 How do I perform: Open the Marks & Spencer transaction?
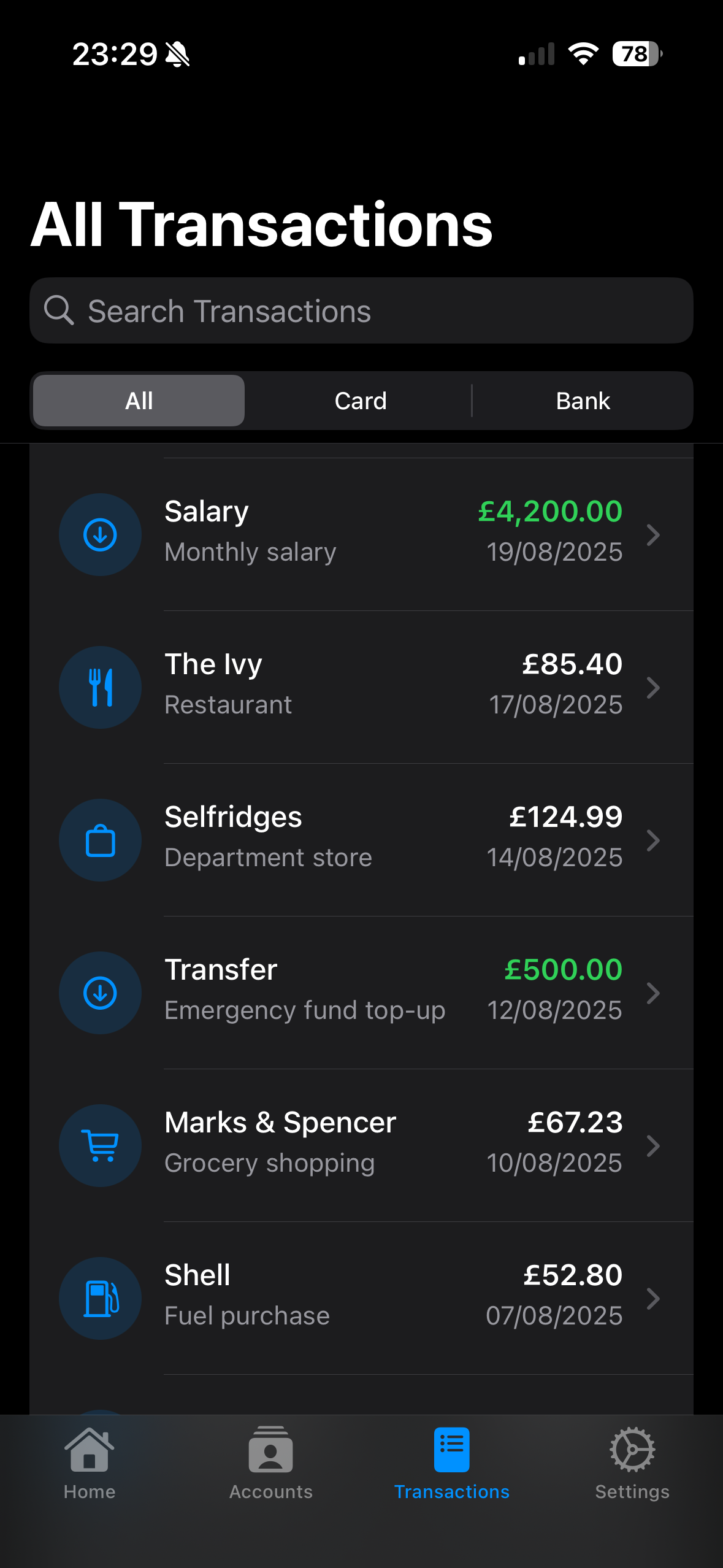point(361,1145)
